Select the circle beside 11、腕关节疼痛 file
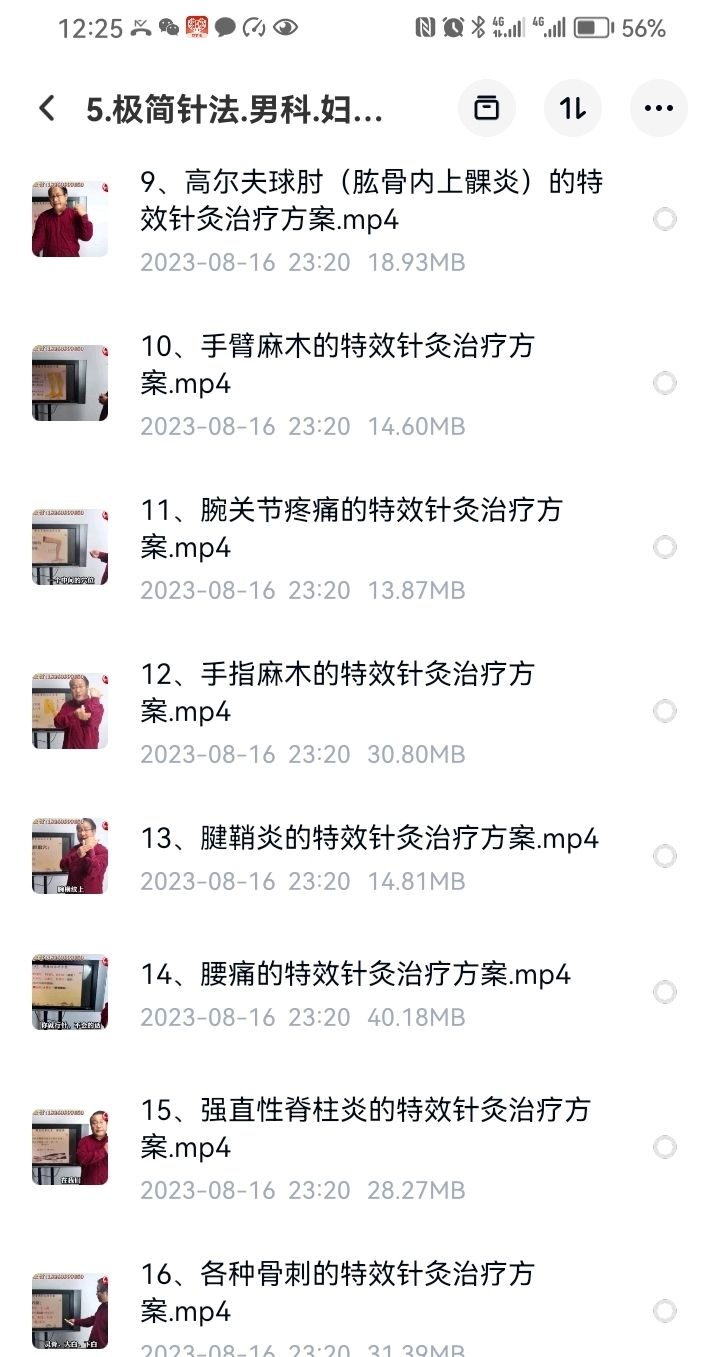The height and width of the screenshot is (1357, 720). click(663, 547)
